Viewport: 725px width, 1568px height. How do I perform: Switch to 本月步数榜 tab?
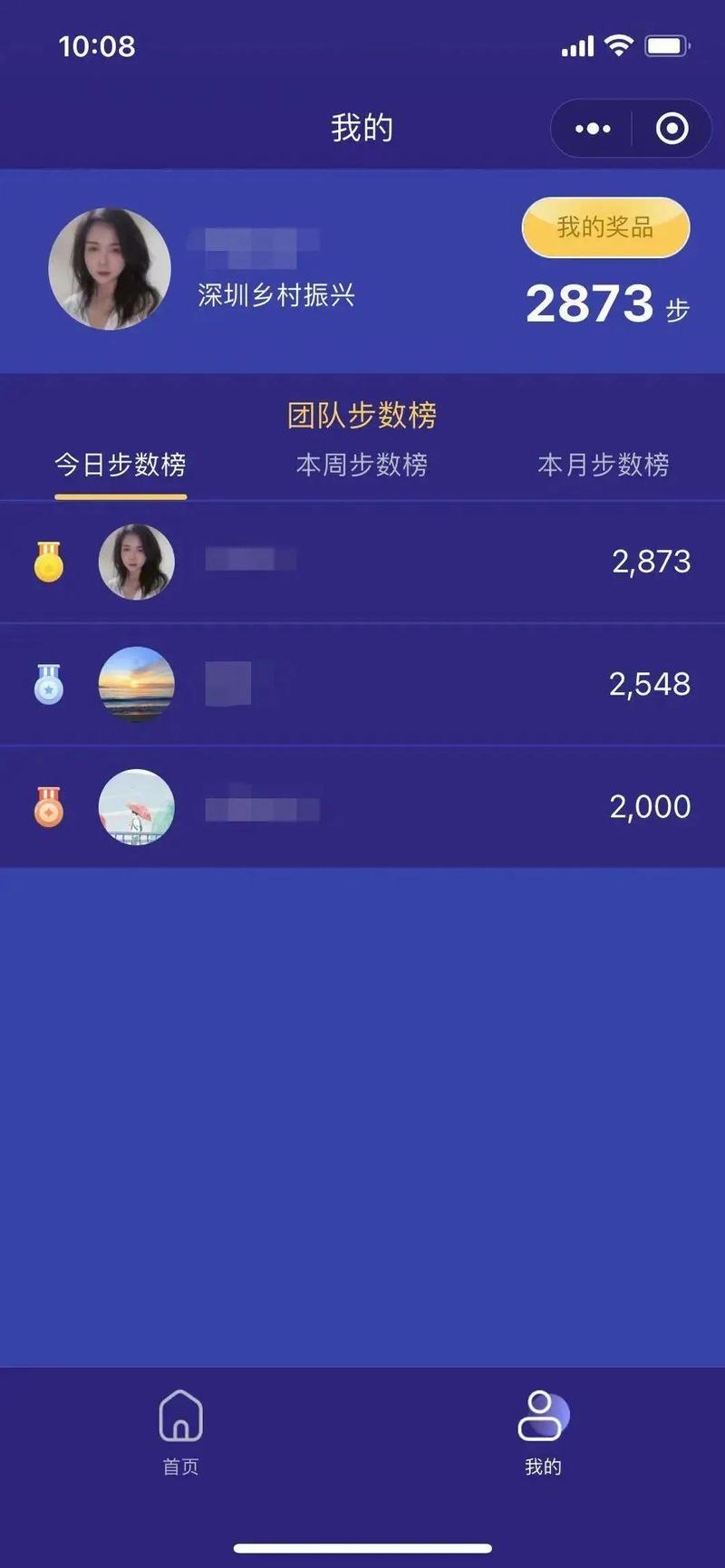pyautogui.click(x=604, y=466)
